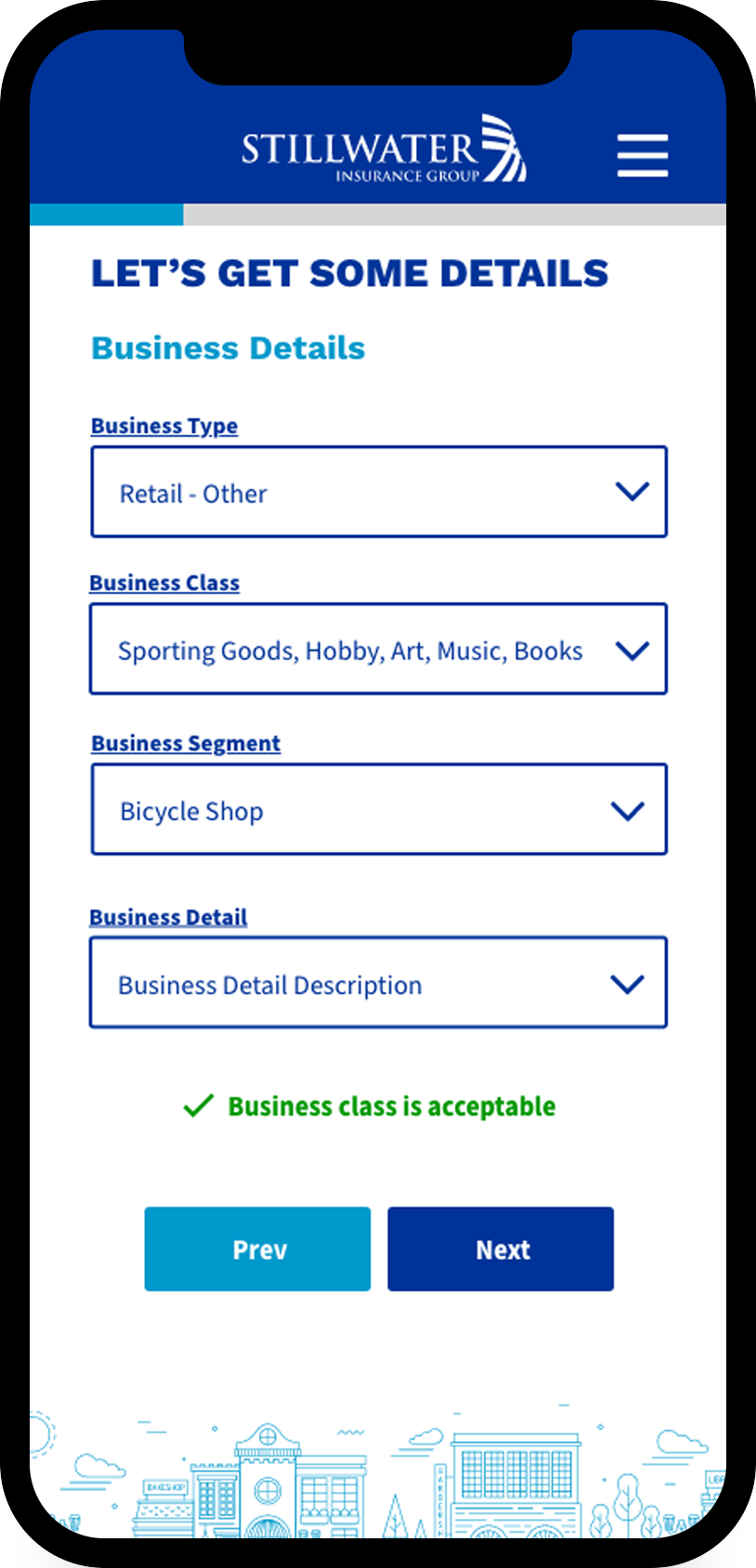Go back with the Prev button
756x1568 pixels.
point(257,1248)
